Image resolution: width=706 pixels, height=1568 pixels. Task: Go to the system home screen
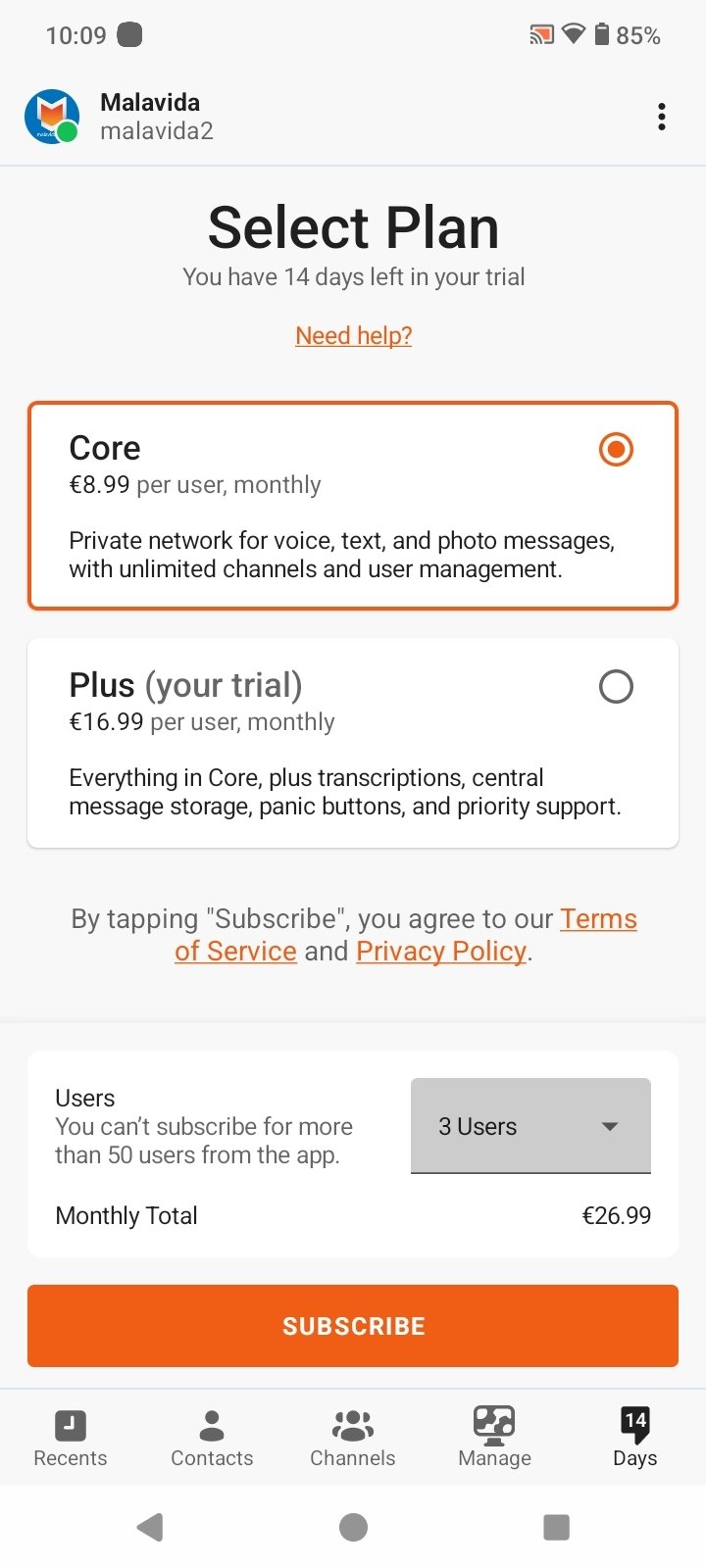pyautogui.click(x=353, y=1527)
